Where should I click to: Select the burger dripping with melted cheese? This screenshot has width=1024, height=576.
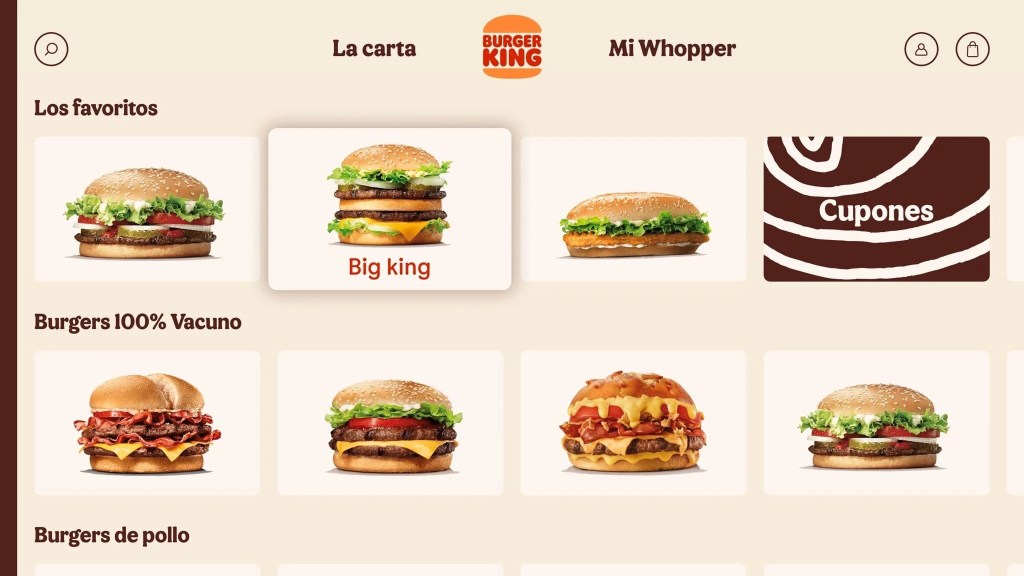[x=633, y=422]
